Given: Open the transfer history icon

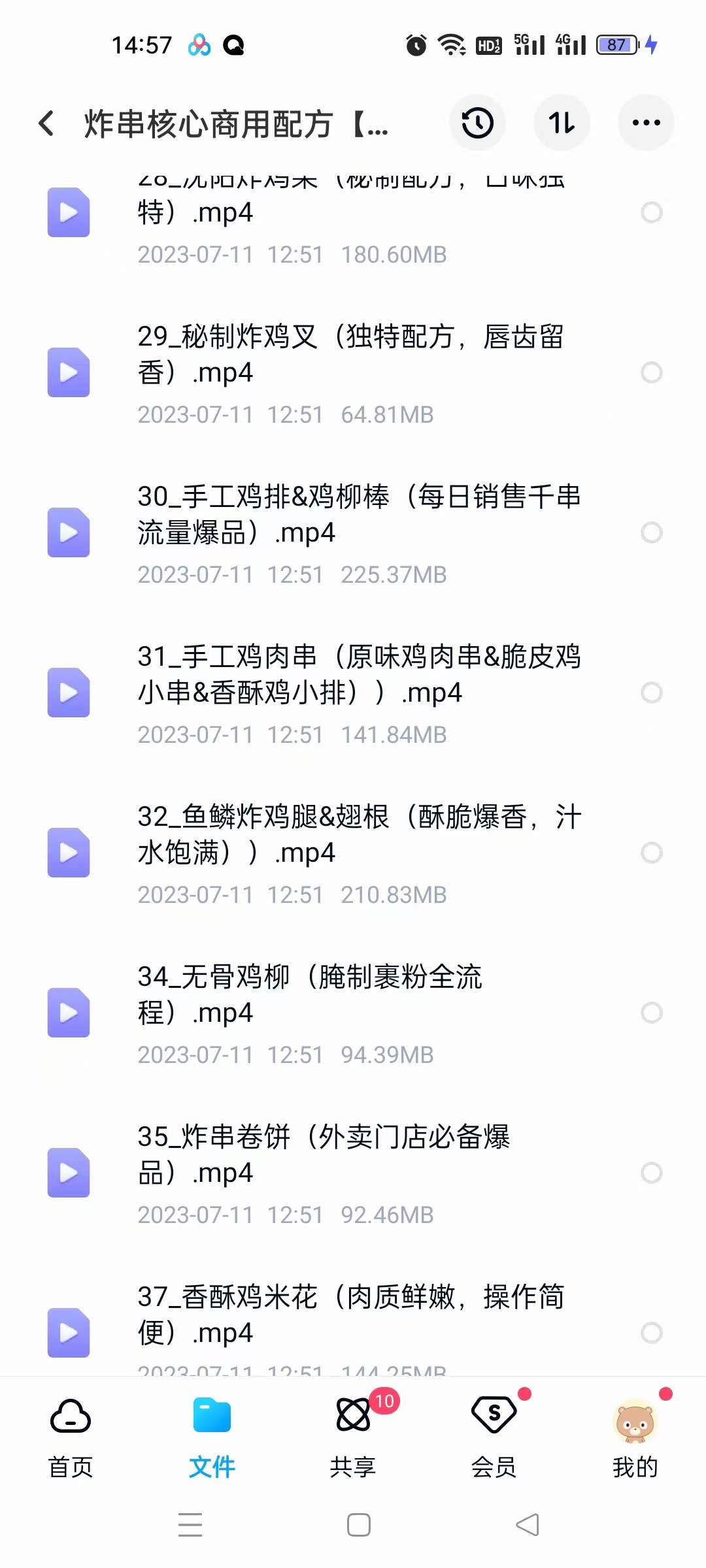Looking at the screenshot, I should coord(478,123).
